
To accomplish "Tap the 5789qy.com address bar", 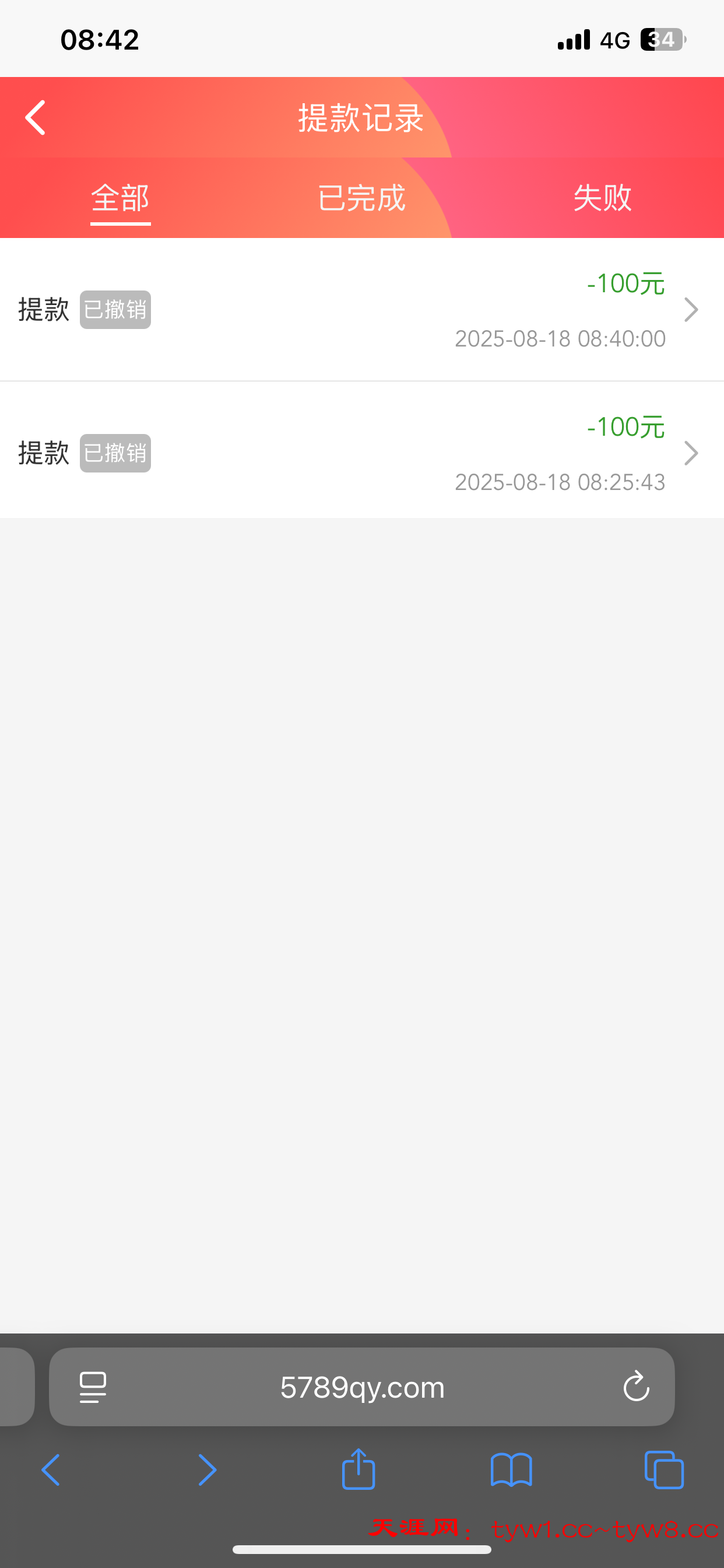I will coord(363,1388).
